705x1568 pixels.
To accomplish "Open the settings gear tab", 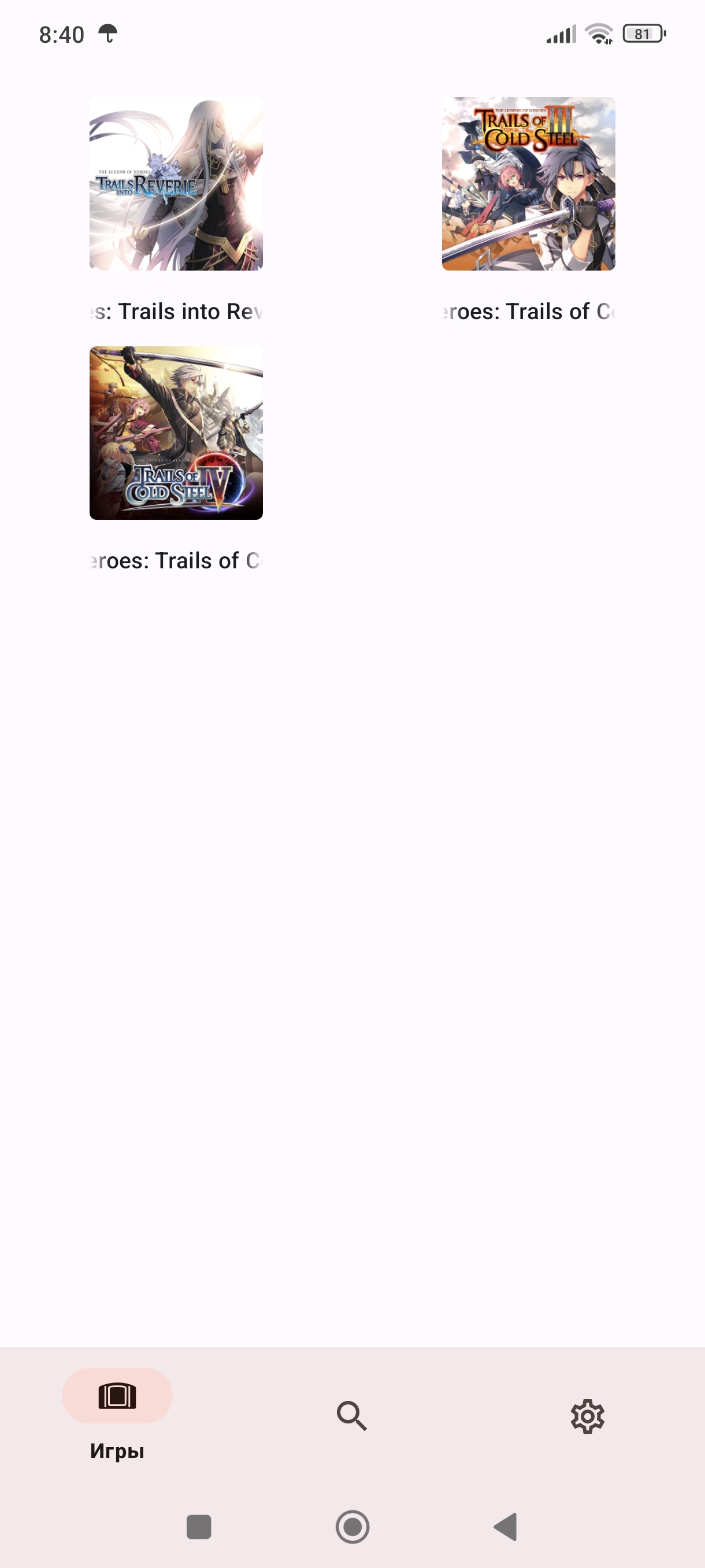I will tap(587, 1416).
